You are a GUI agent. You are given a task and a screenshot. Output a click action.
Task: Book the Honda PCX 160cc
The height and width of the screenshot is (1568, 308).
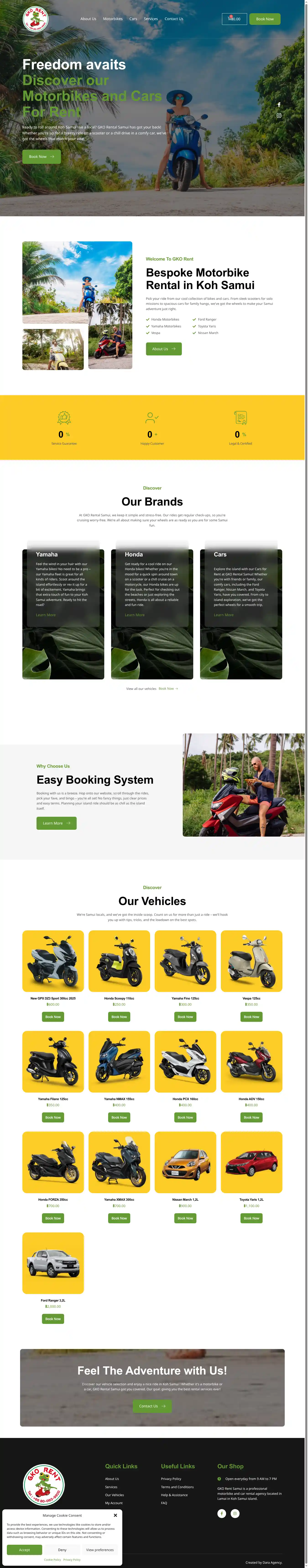tap(185, 1118)
